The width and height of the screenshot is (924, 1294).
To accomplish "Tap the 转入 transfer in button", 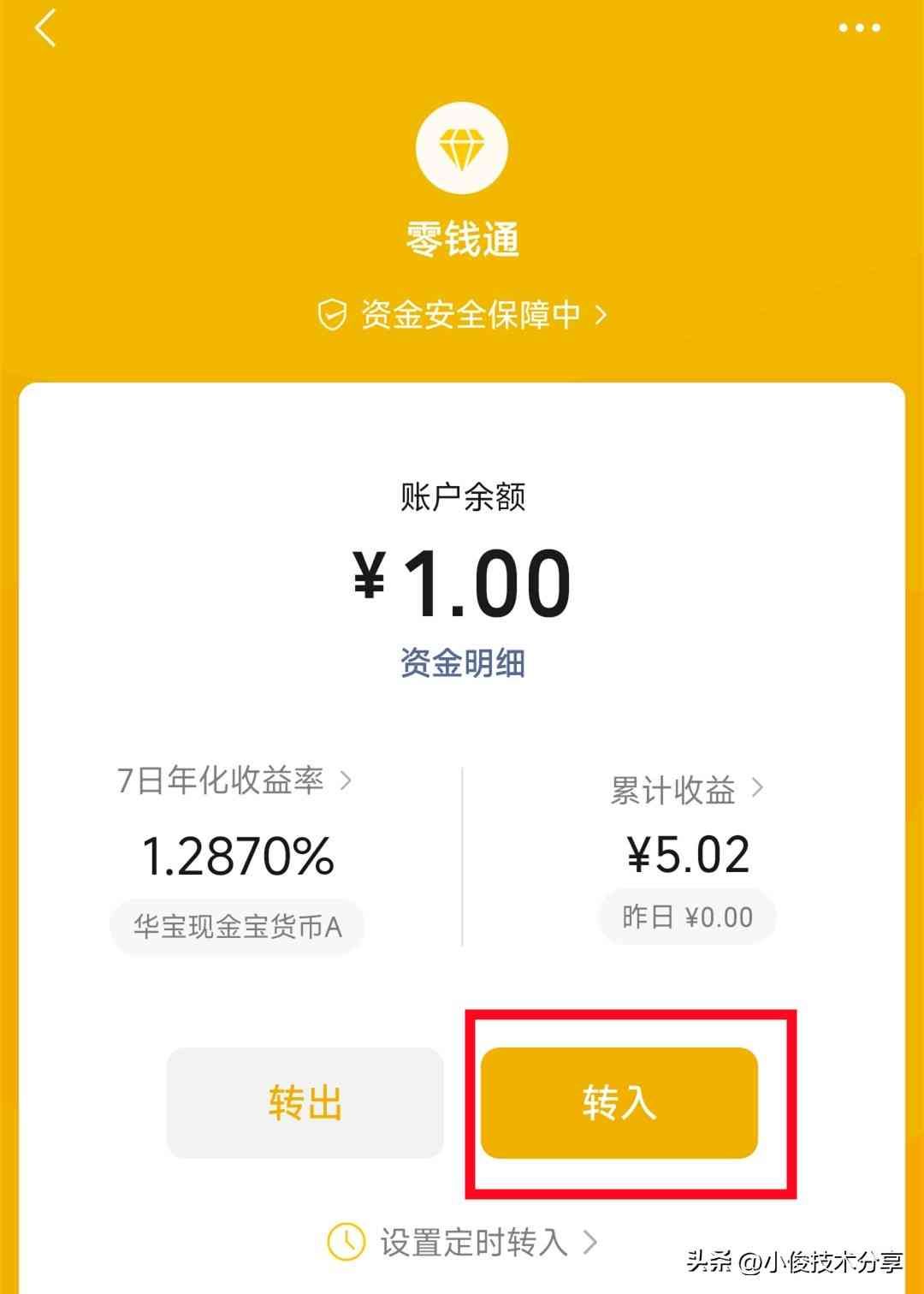I will [x=619, y=1102].
